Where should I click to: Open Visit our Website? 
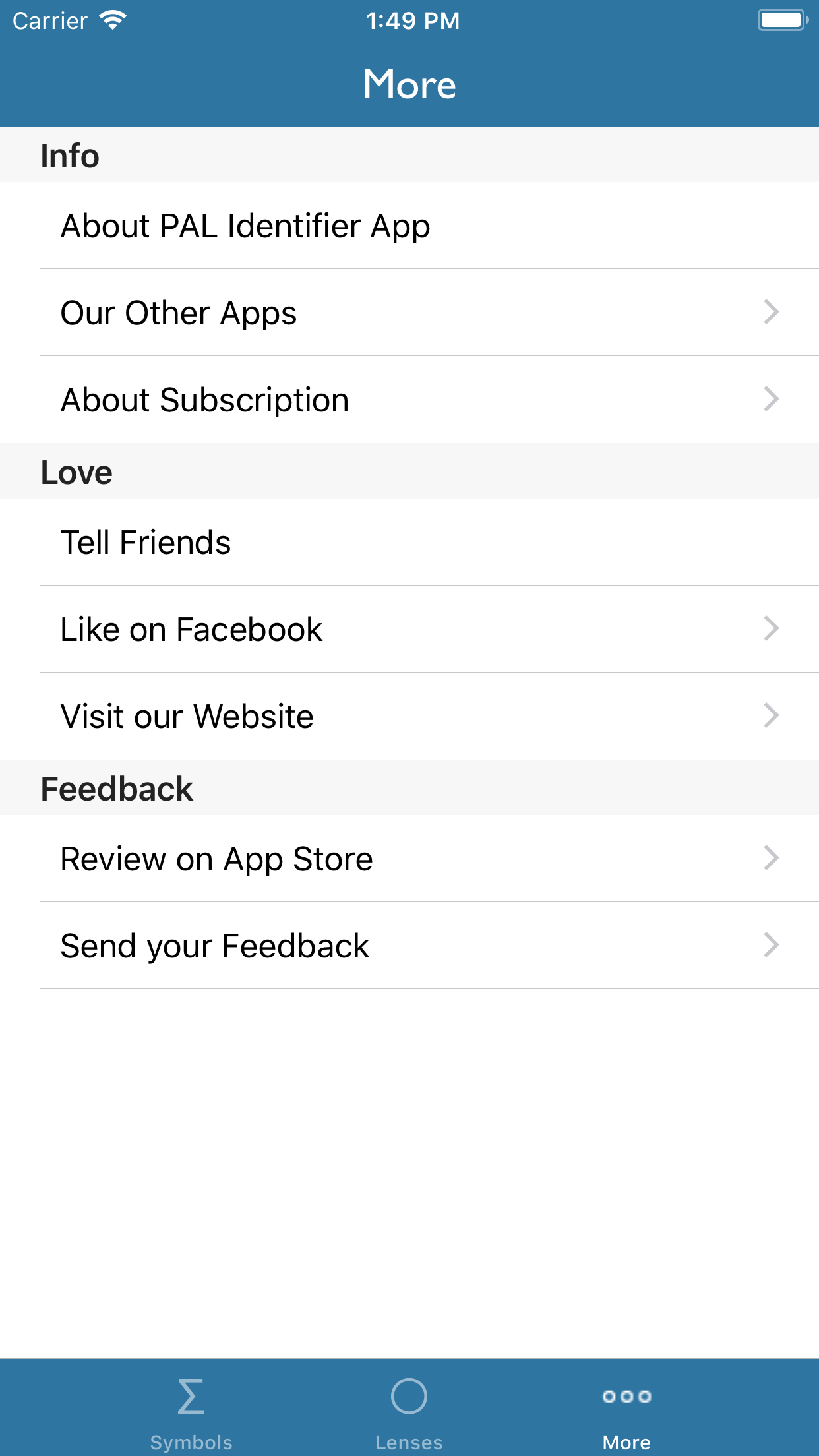click(187, 716)
